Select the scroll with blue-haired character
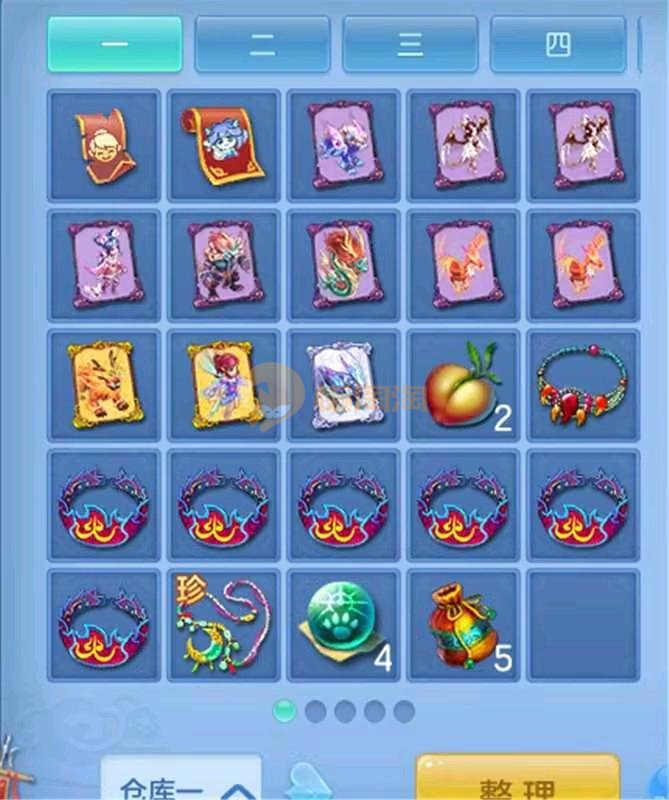Screen dimensions: 669x800 [x=223, y=146]
